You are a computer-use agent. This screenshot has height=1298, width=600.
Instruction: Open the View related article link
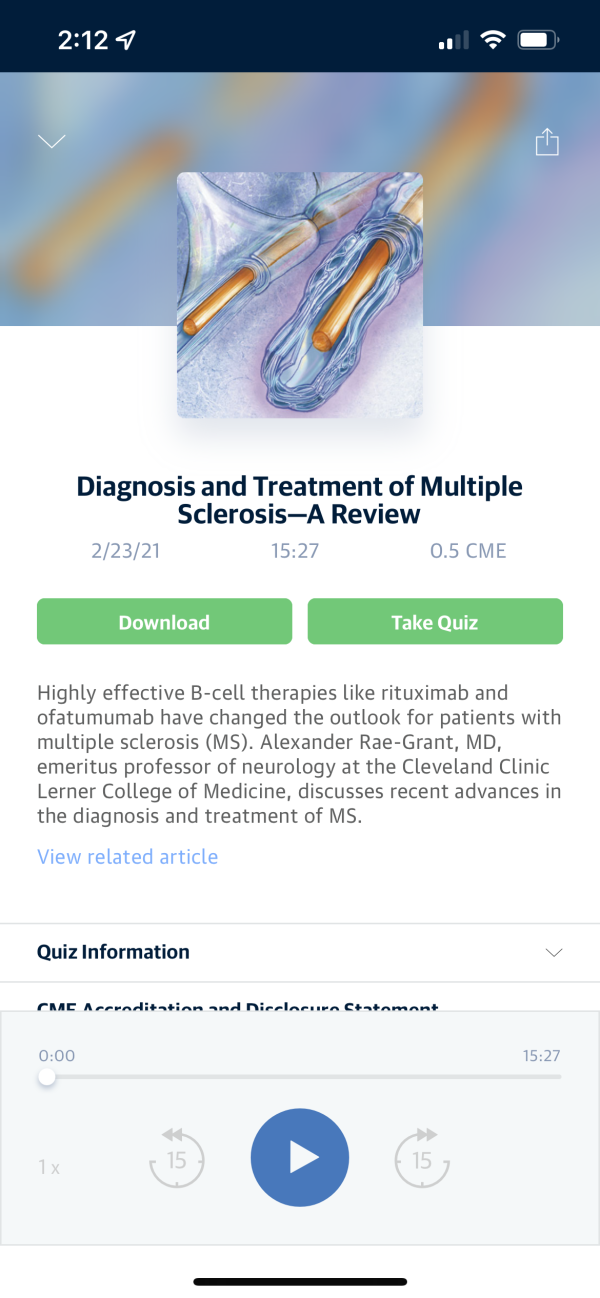coord(127,857)
